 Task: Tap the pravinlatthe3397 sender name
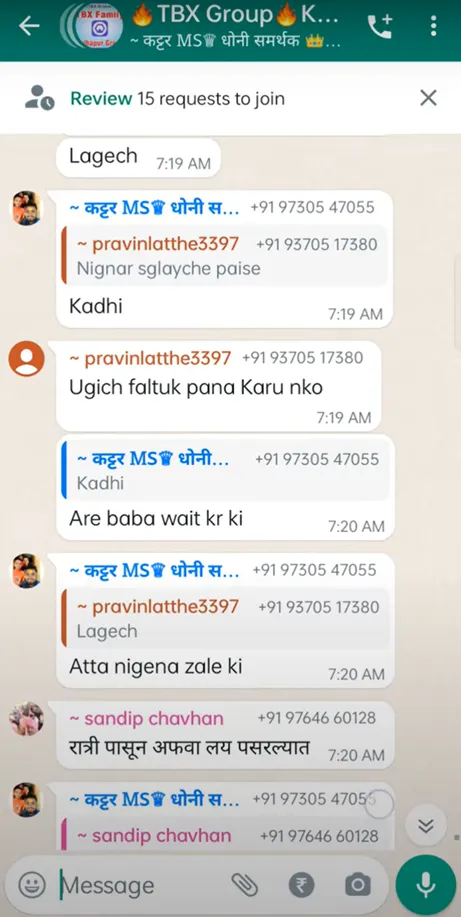[158, 358]
